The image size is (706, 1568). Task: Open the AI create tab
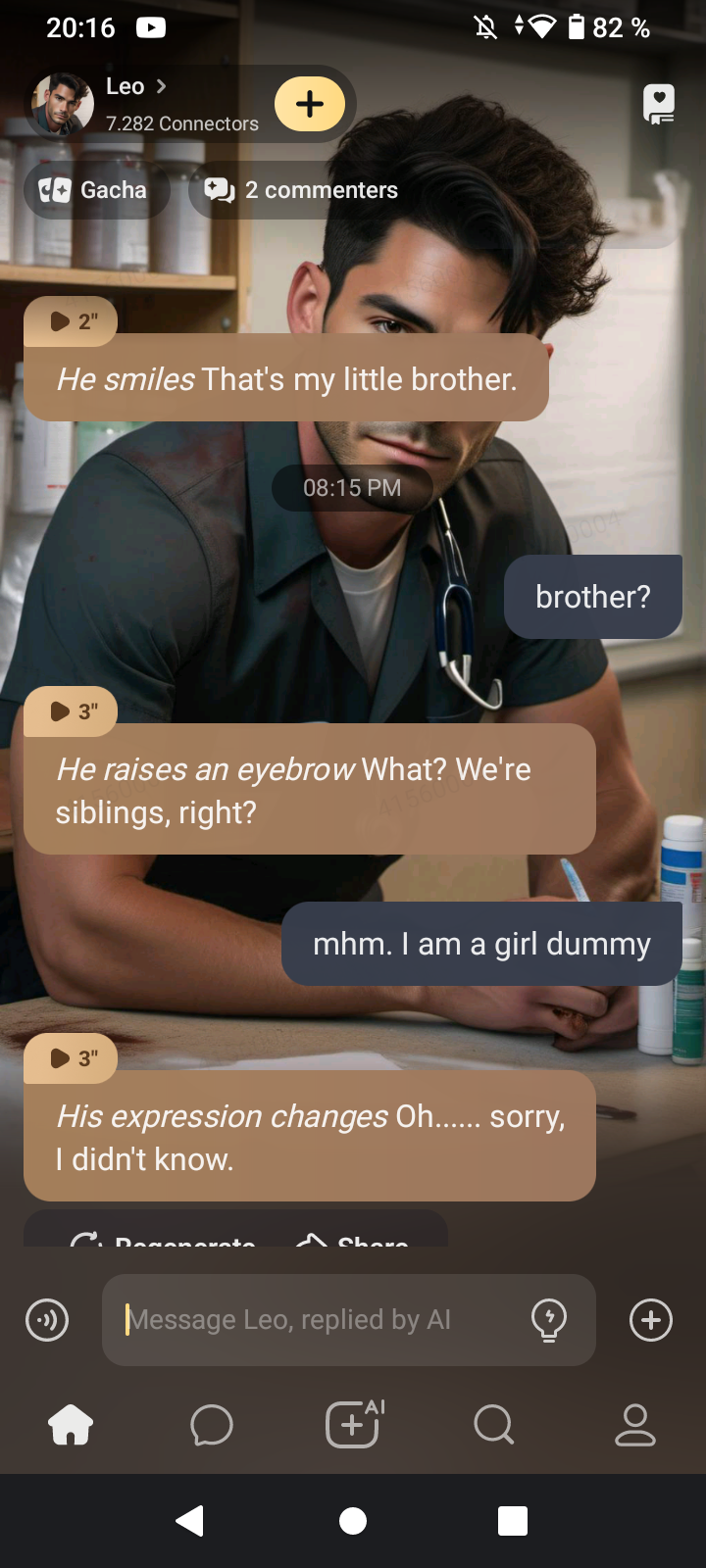pyautogui.click(x=353, y=1425)
